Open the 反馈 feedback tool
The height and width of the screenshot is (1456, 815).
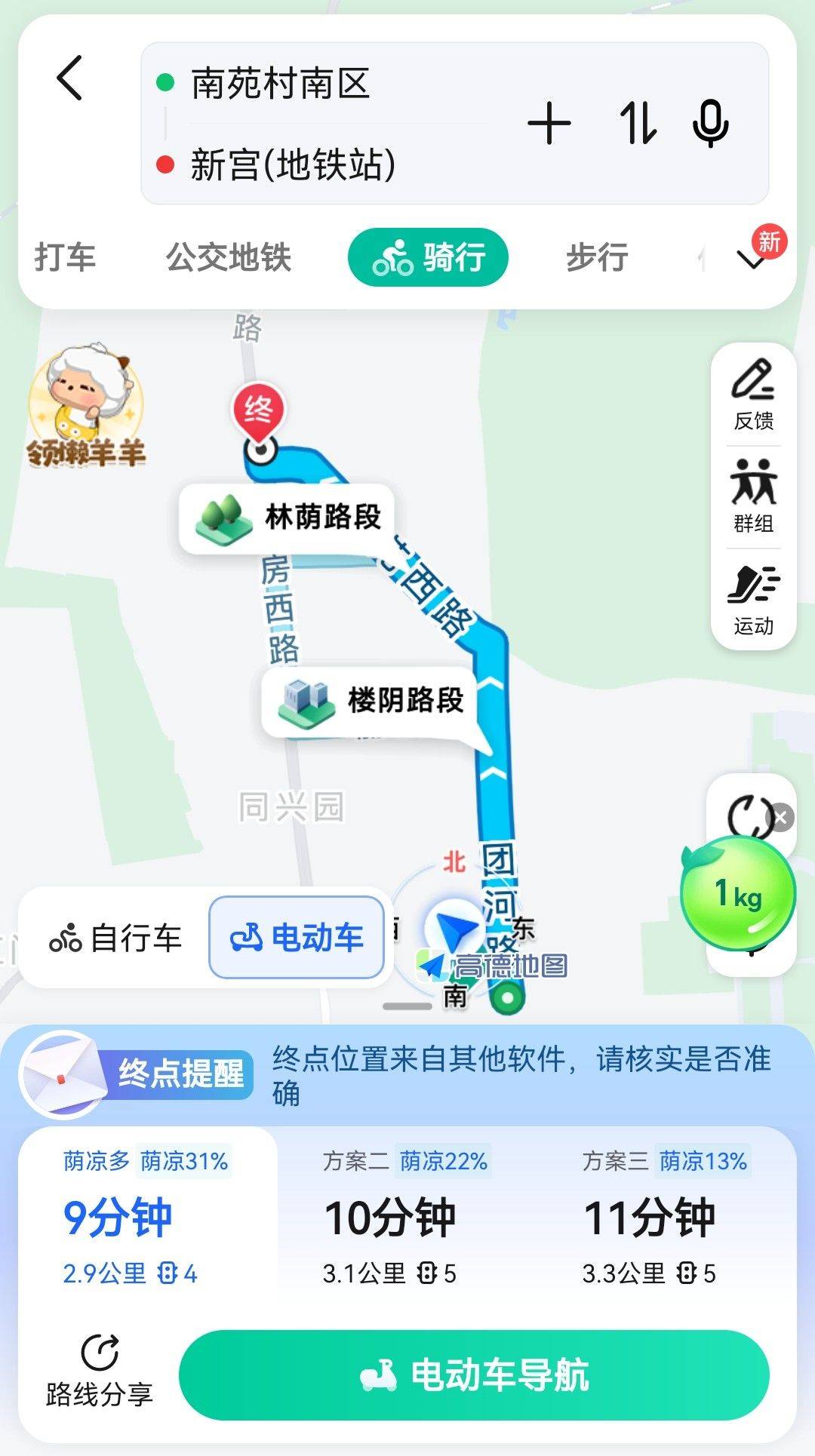tap(753, 395)
